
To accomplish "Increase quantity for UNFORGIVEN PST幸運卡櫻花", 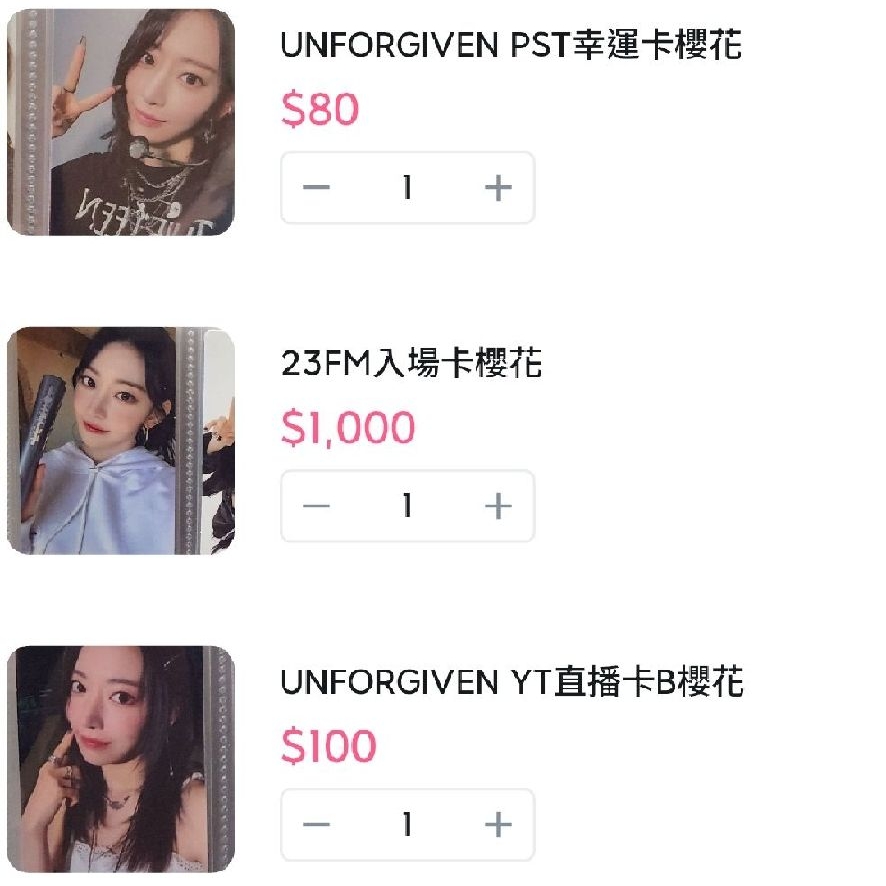I will point(497,188).
